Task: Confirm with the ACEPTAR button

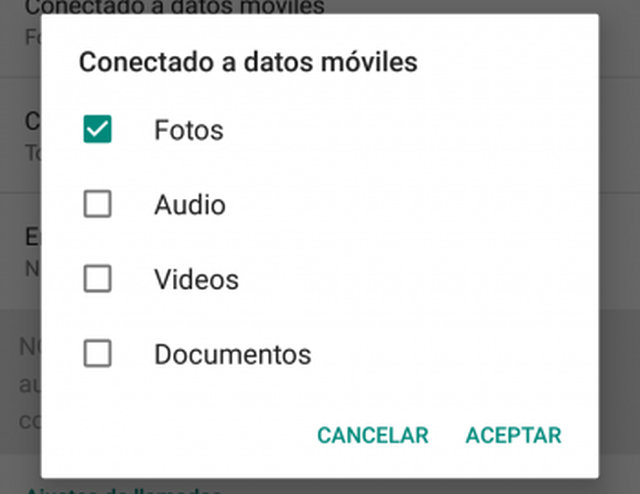Action: [x=513, y=435]
